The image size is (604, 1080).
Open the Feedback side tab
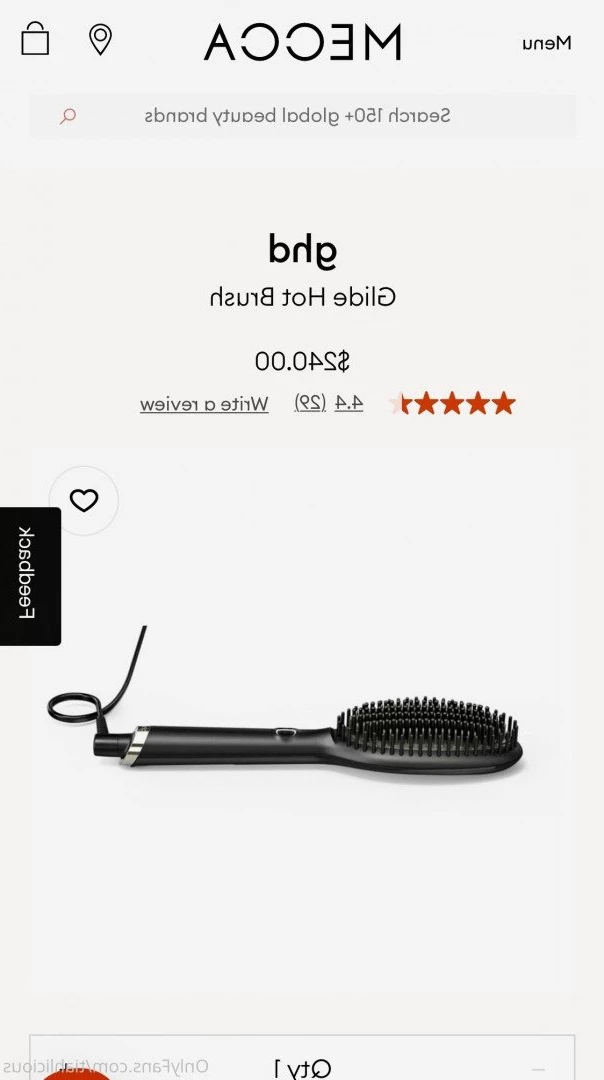(30, 575)
